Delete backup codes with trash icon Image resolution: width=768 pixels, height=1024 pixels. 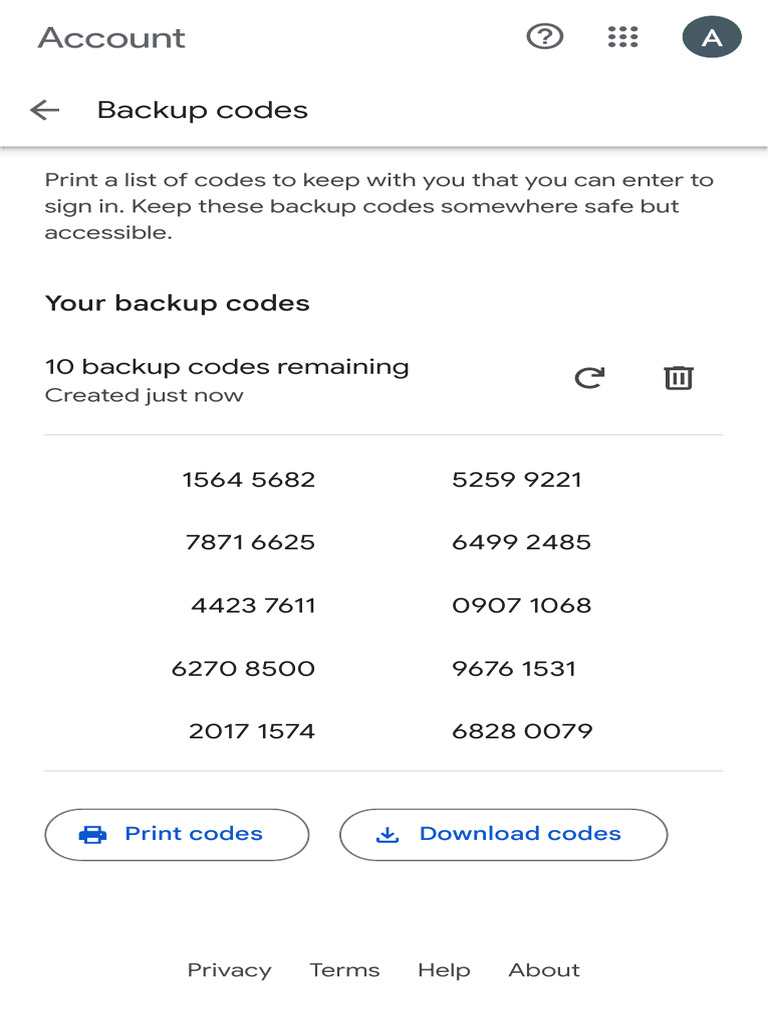679,377
